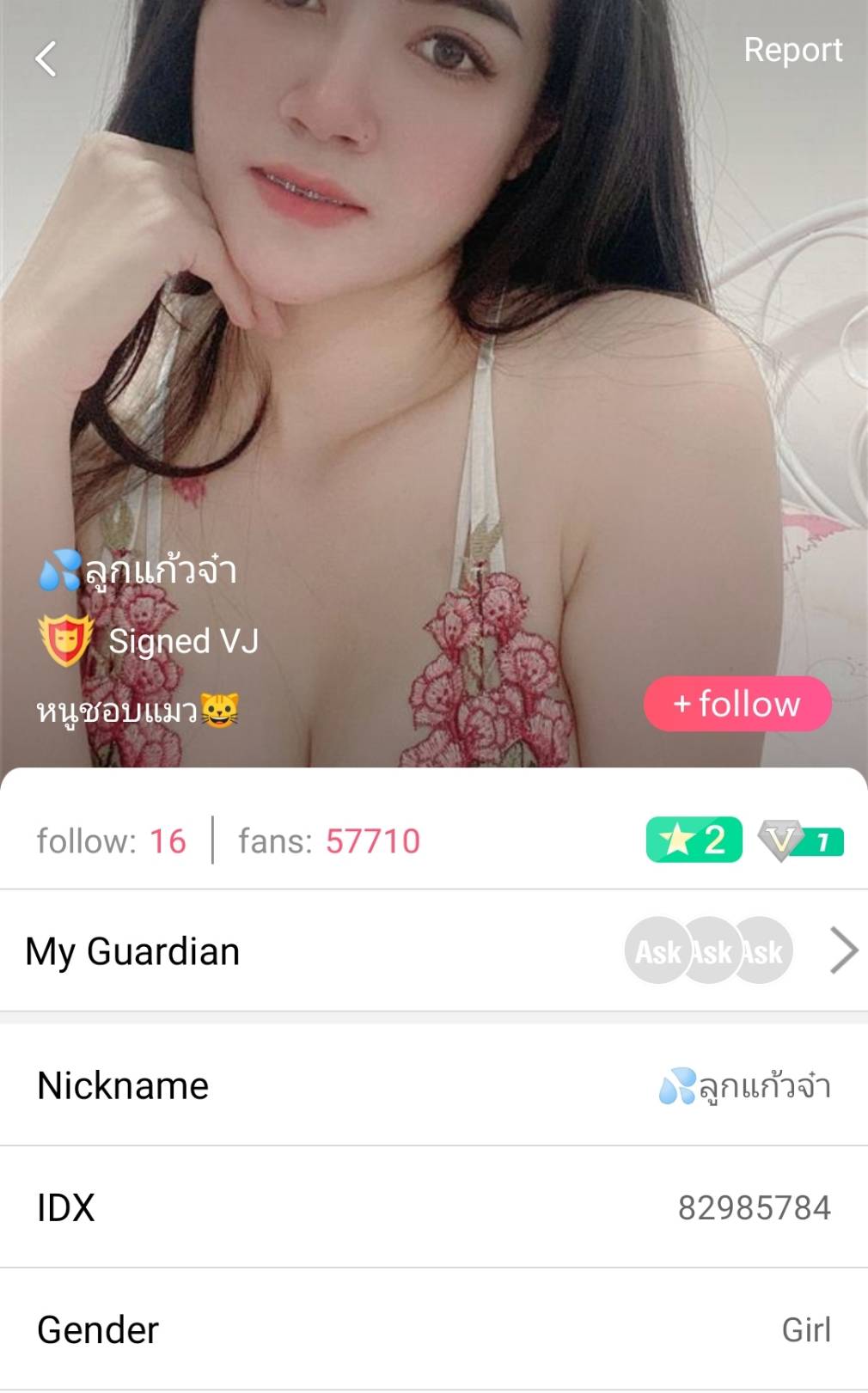Tap Report to flag this profile
This screenshot has height=1393, width=868.
792,50
